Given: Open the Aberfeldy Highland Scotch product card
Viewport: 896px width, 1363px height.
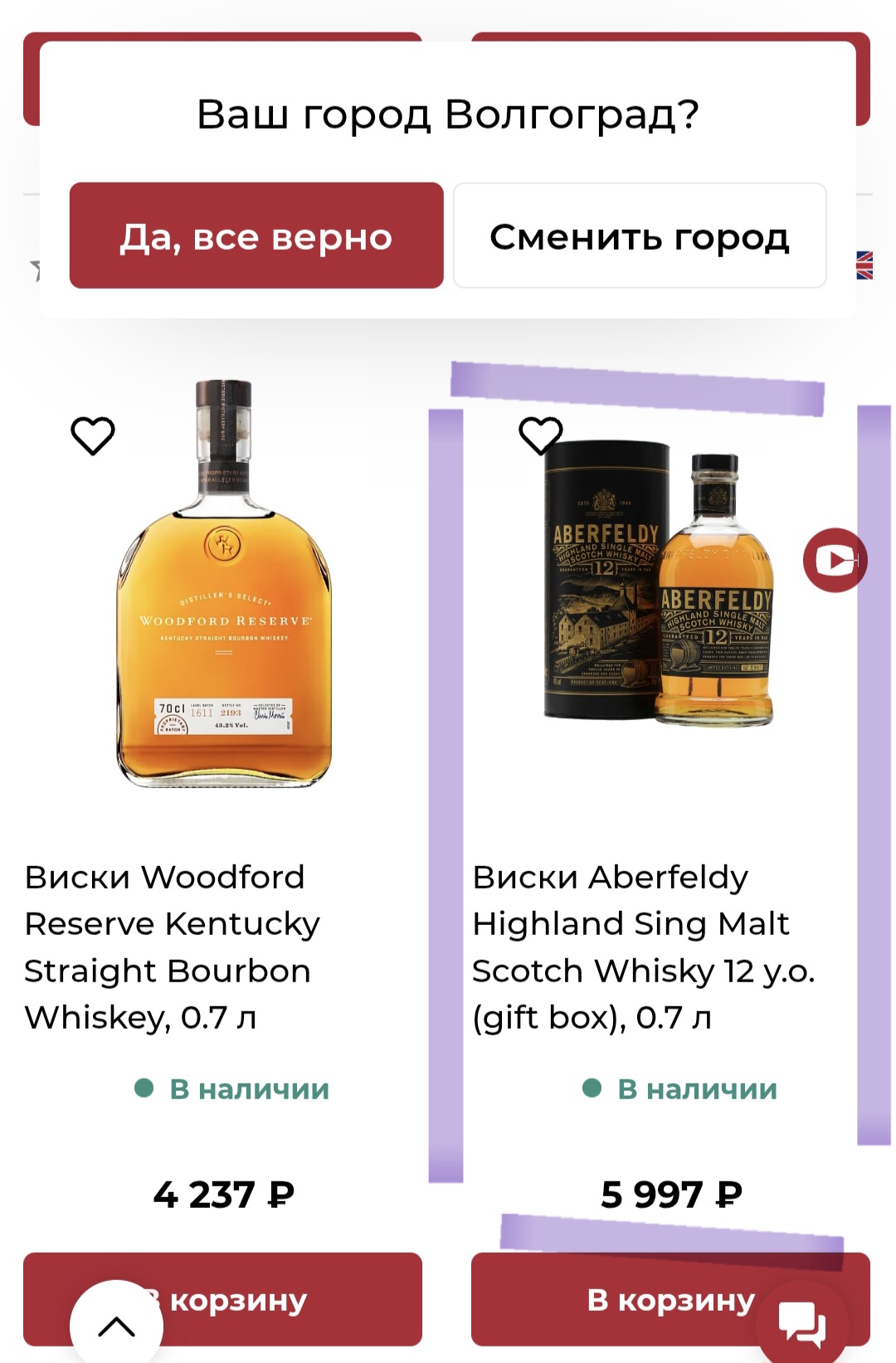Looking at the screenshot, I should [x=643, y=947].
